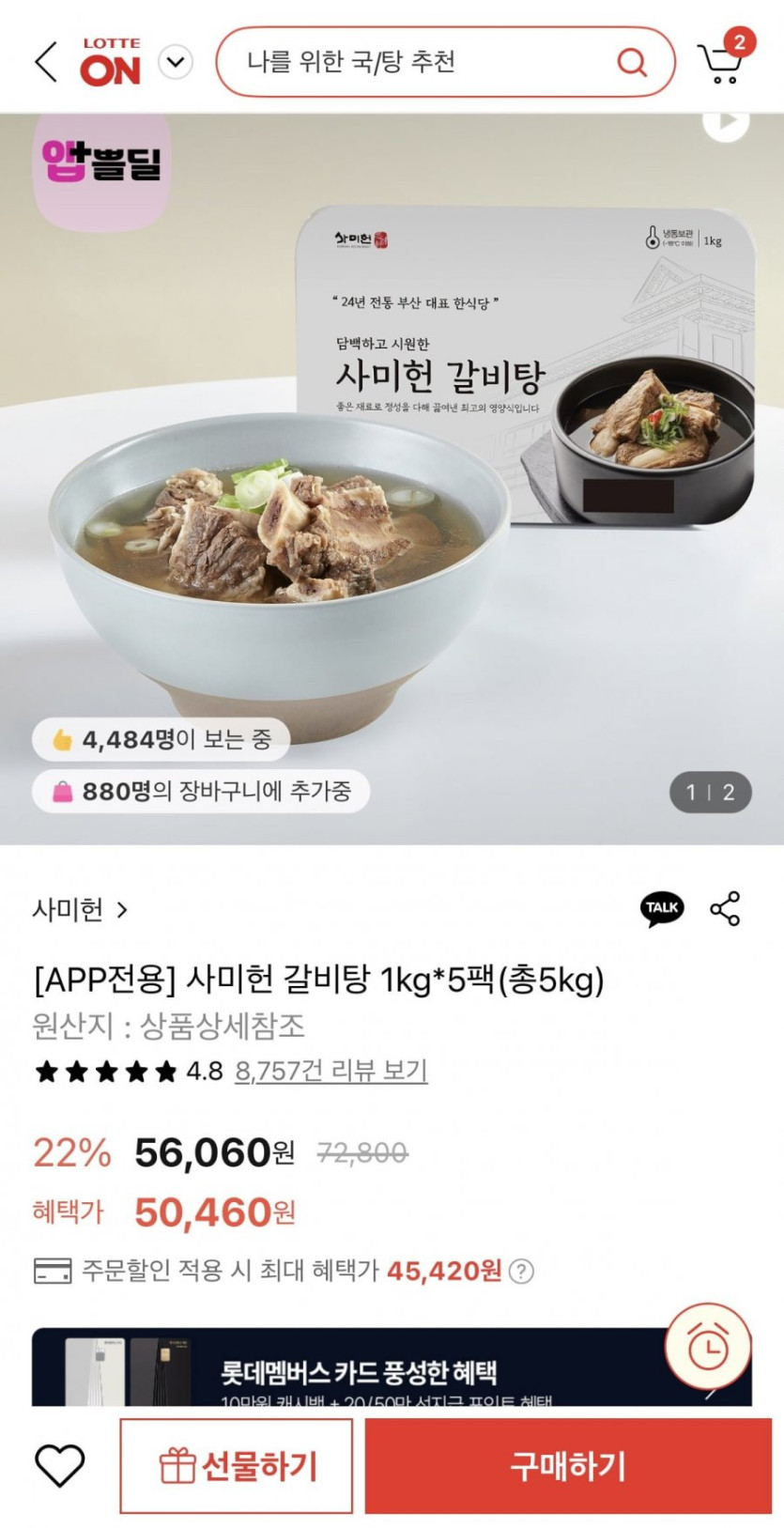Go back with the top-left arrow

(46, 62)
